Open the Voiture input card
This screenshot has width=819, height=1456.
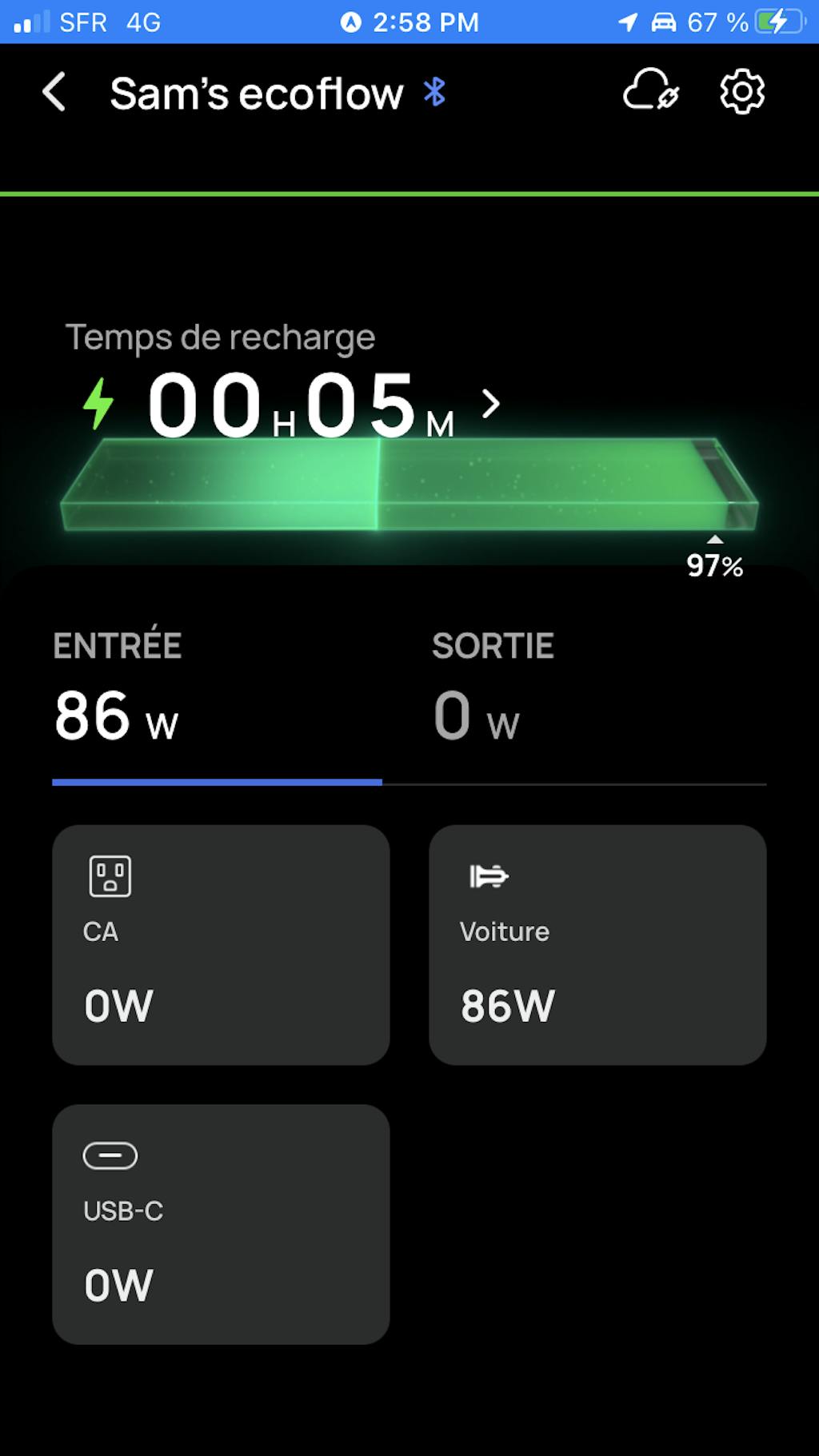pyautogui.click(x=597, y=944)
